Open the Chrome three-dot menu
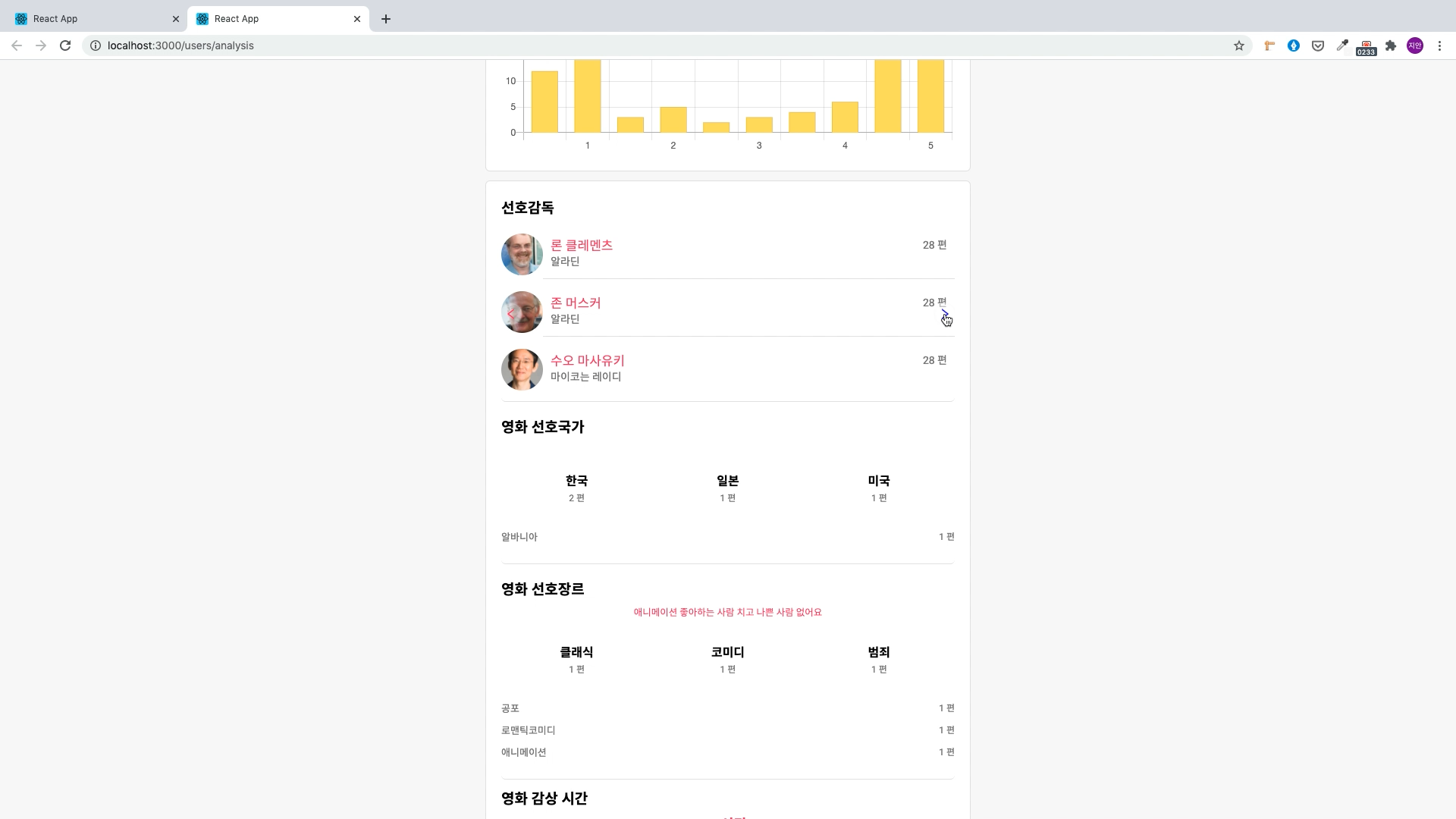1456x819 pixels. pos(1439,45)
